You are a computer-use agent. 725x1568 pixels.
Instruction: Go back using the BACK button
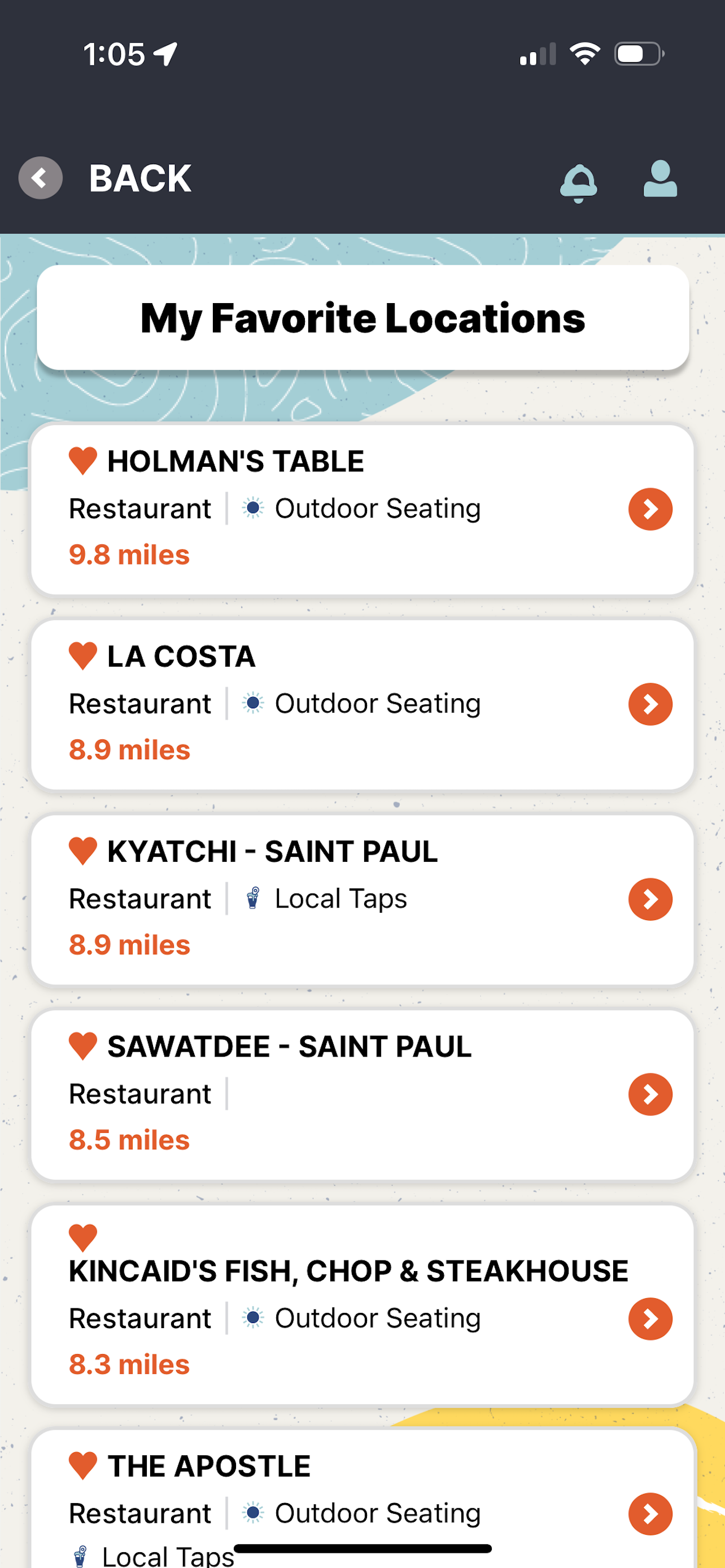coord(104,178)
